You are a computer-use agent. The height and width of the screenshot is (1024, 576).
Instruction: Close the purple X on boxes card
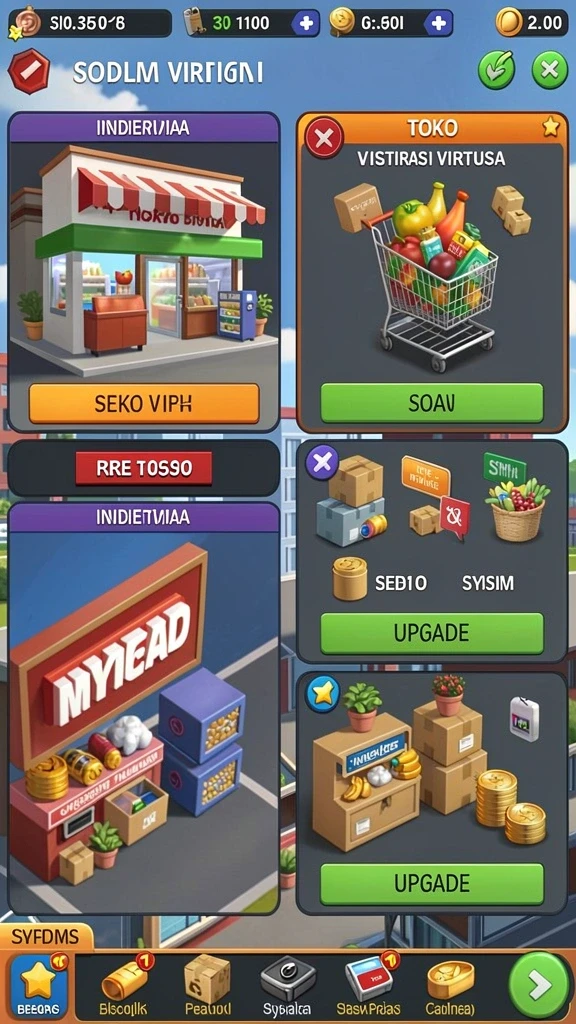(x=322, y=462)
